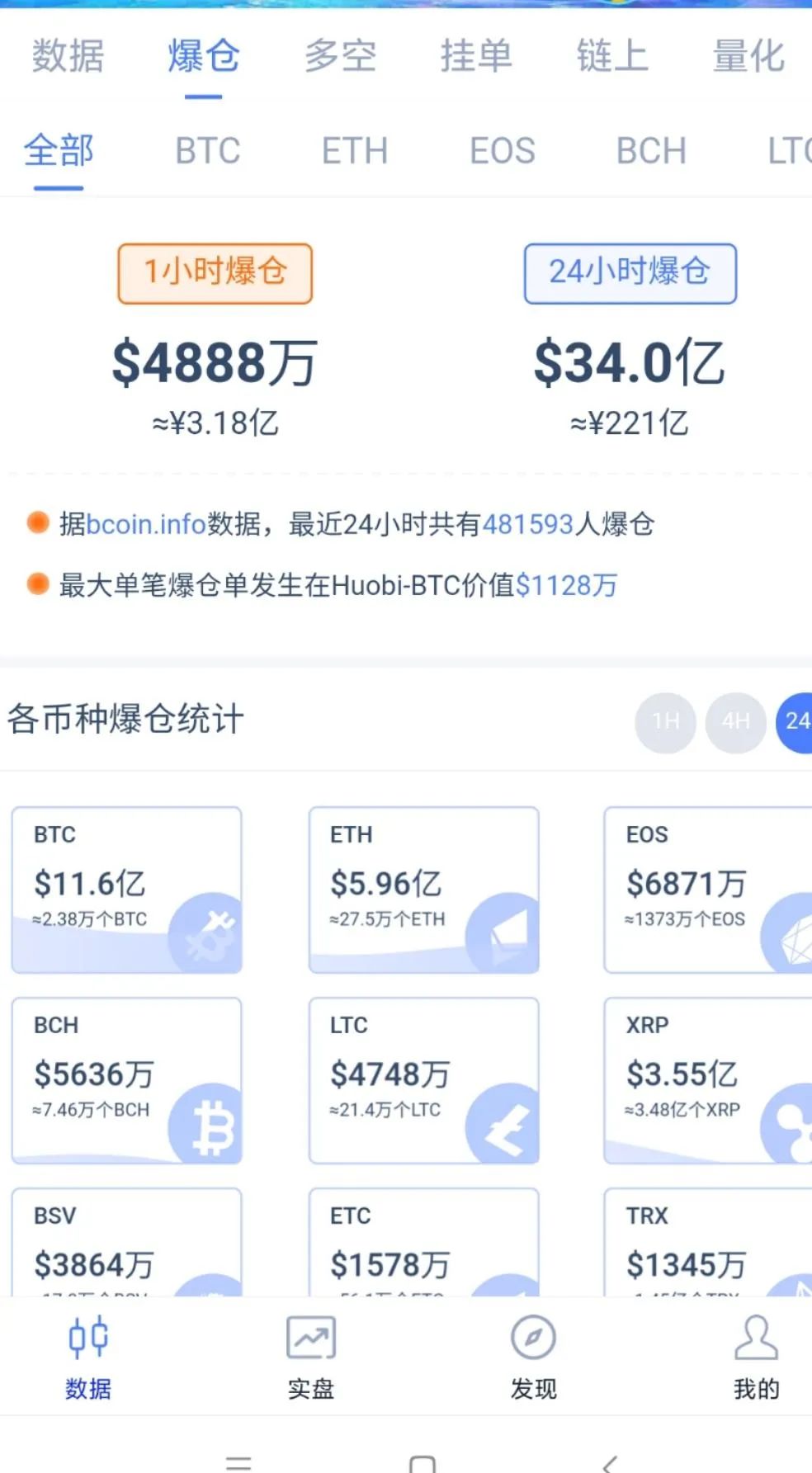This screenshot has width=812, height=1473.
Task: Open the XRP liquidation card
Action: pyautogui.click(x=708, y=1081)
